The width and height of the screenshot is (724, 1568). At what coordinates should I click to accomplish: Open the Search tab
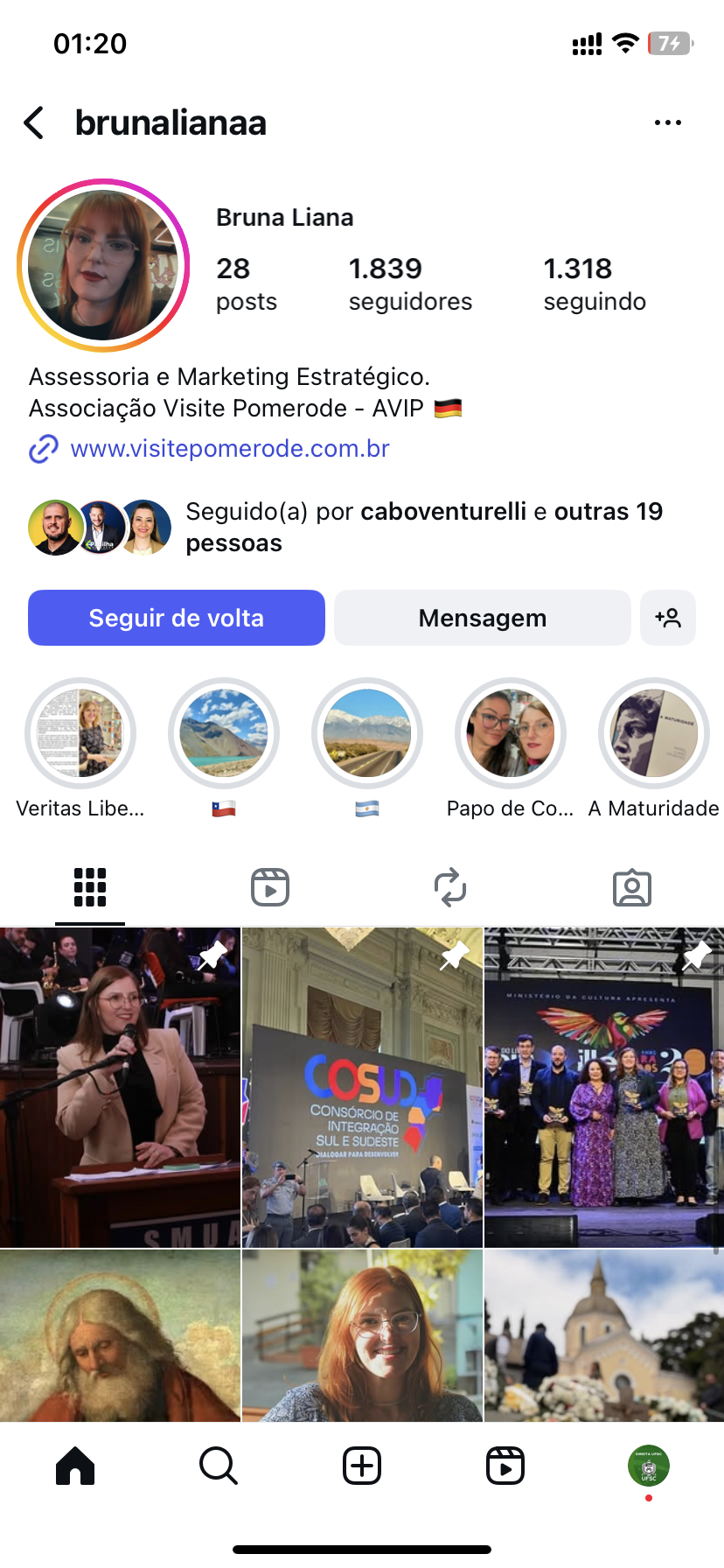tap(218, 1466)
